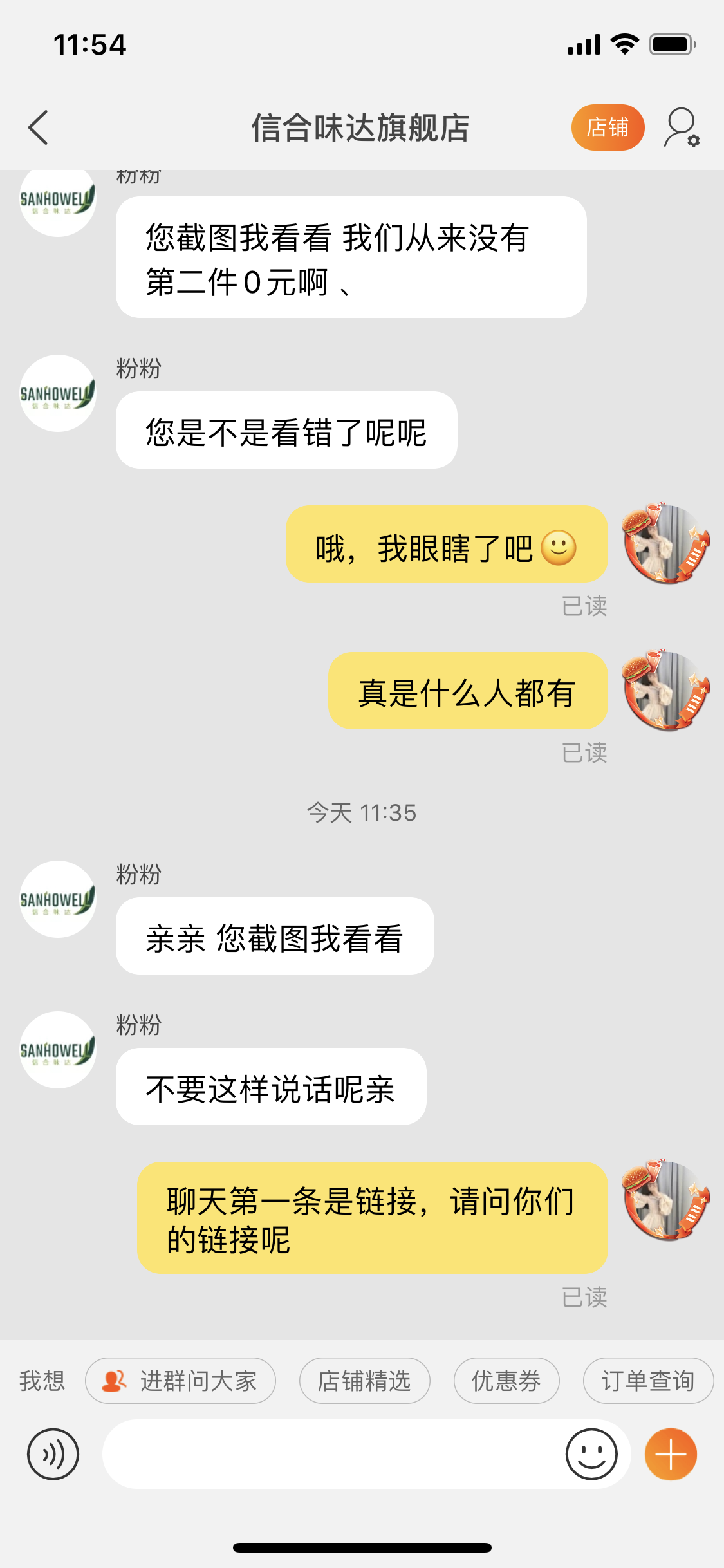Open the emoji picker

pos(591,1454)
